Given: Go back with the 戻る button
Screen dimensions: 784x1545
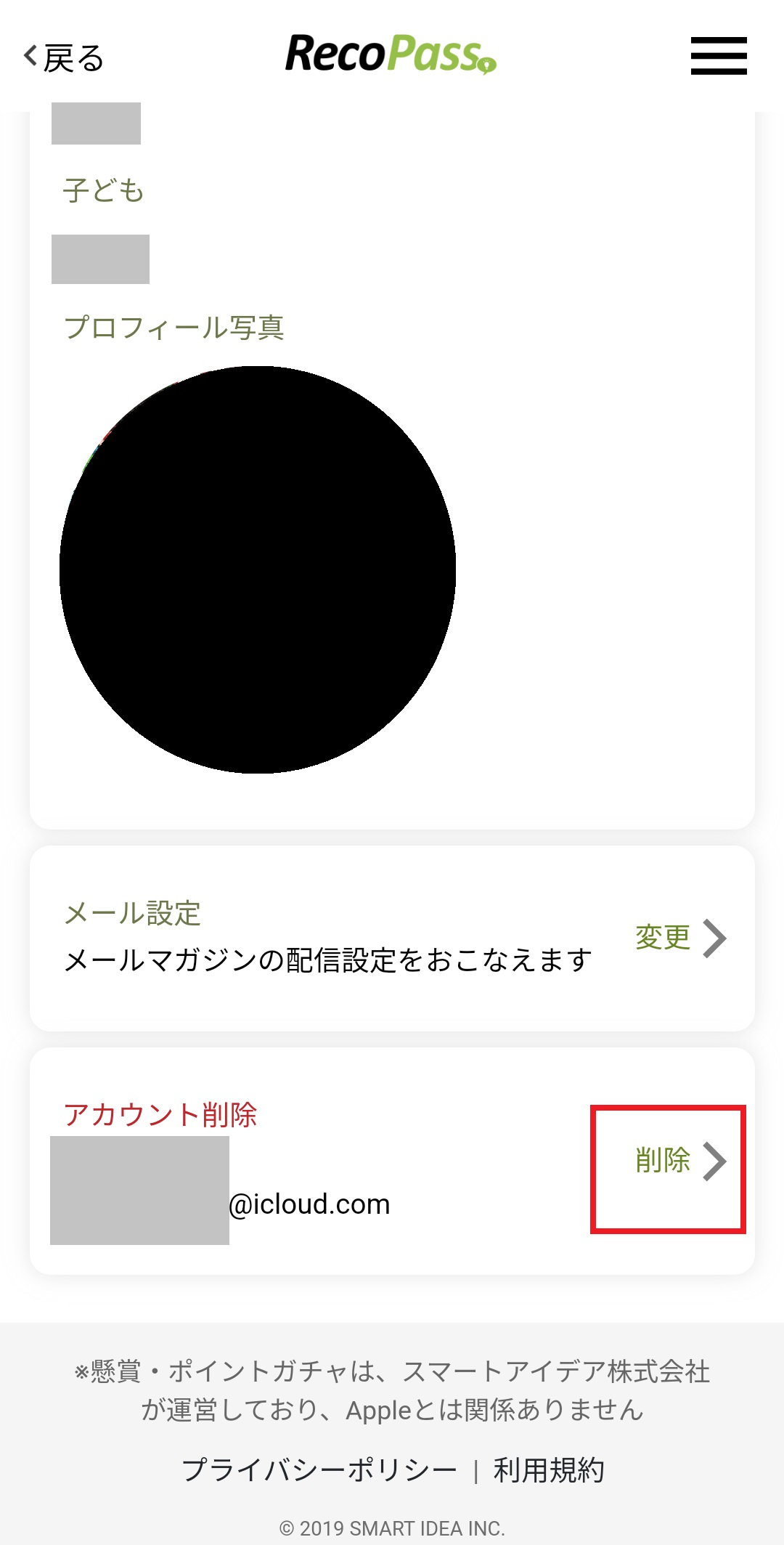Looking at the screenshot, I should pos(64,58).
